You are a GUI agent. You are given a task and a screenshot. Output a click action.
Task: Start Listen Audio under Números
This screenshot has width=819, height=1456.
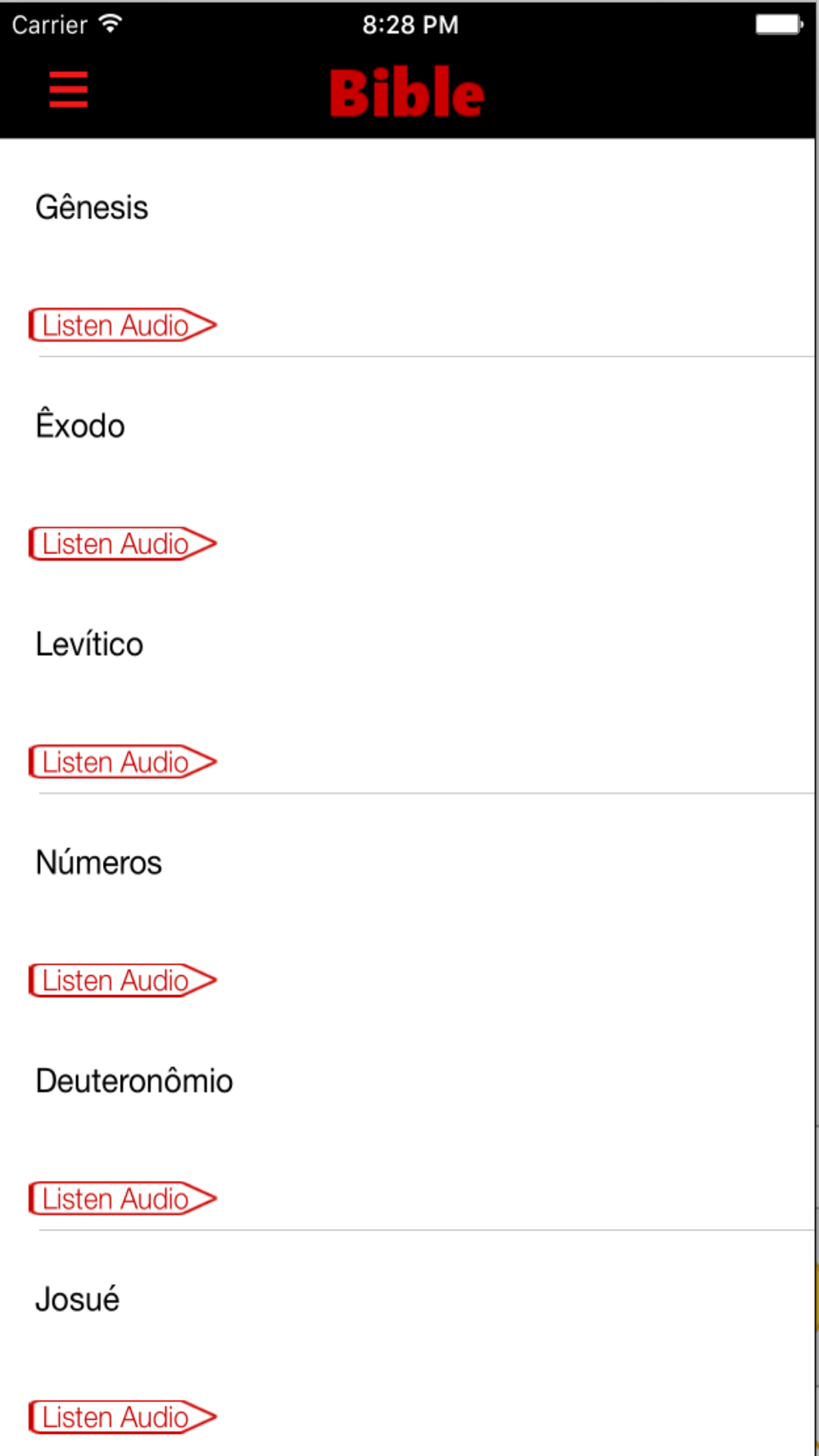pos(123,980)
